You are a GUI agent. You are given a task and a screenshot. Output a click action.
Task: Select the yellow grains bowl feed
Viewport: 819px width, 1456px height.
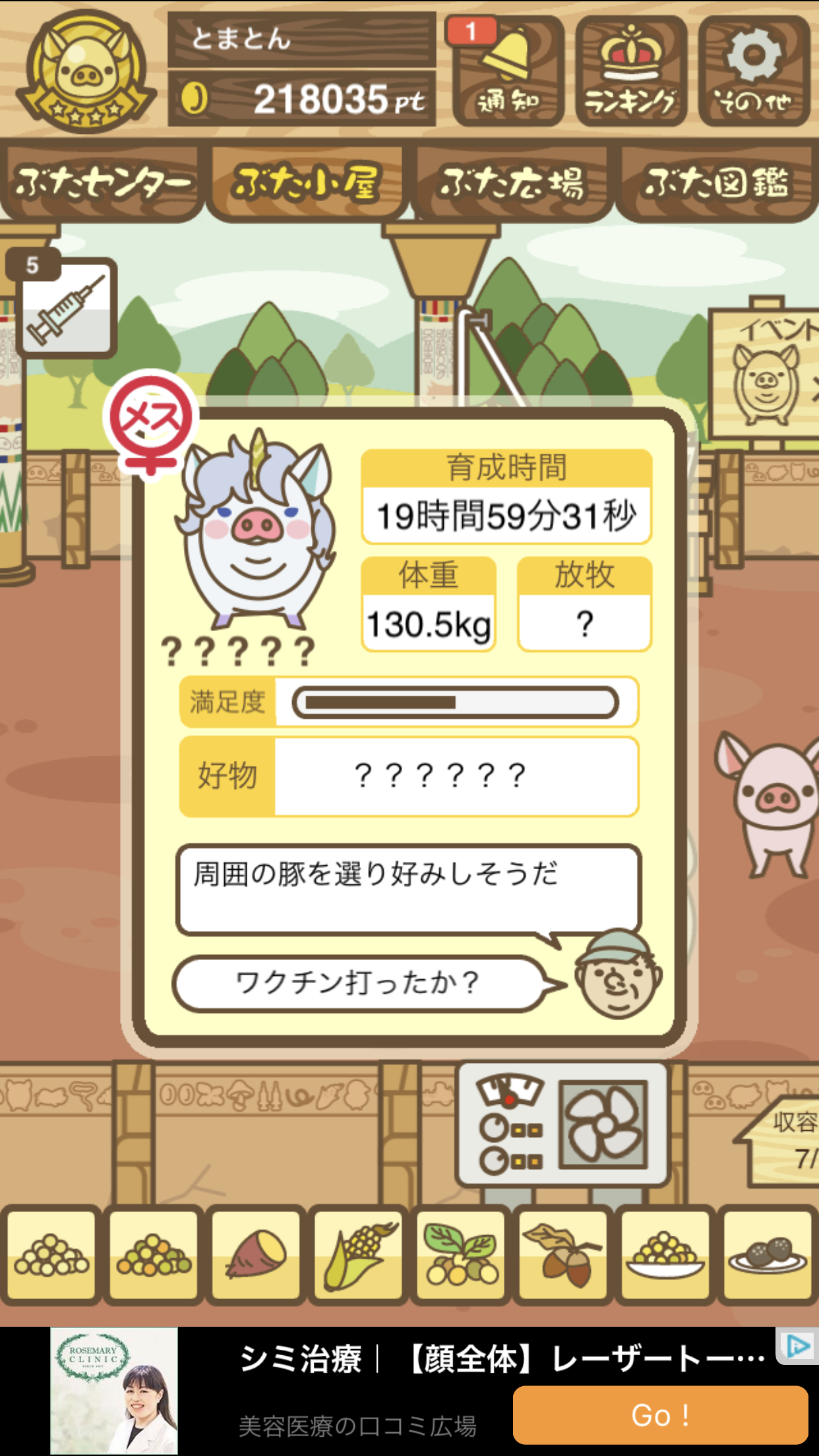tap(665, 1254)
